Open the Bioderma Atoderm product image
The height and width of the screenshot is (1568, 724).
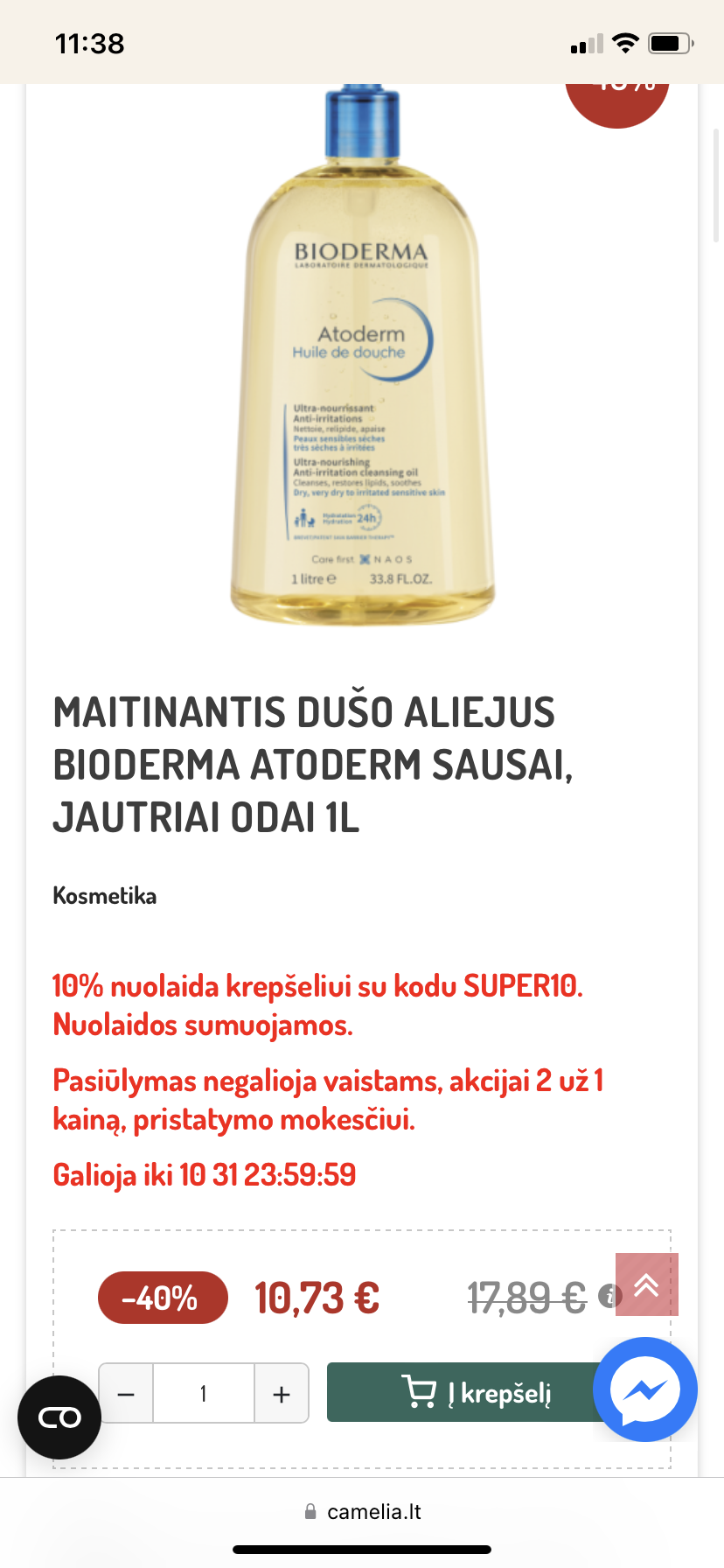click(x=362, y=355)
